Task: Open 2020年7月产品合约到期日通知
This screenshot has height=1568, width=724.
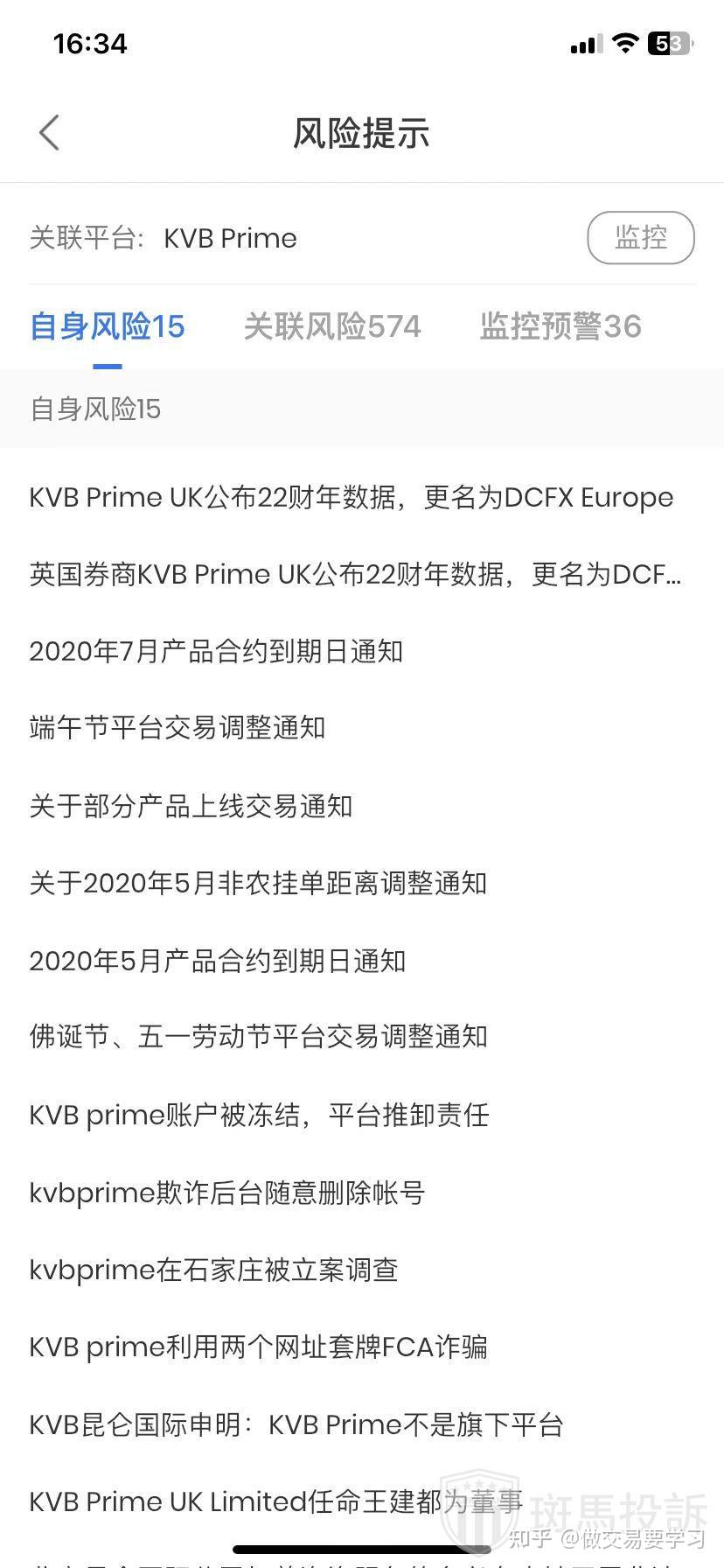Action: 216,652
